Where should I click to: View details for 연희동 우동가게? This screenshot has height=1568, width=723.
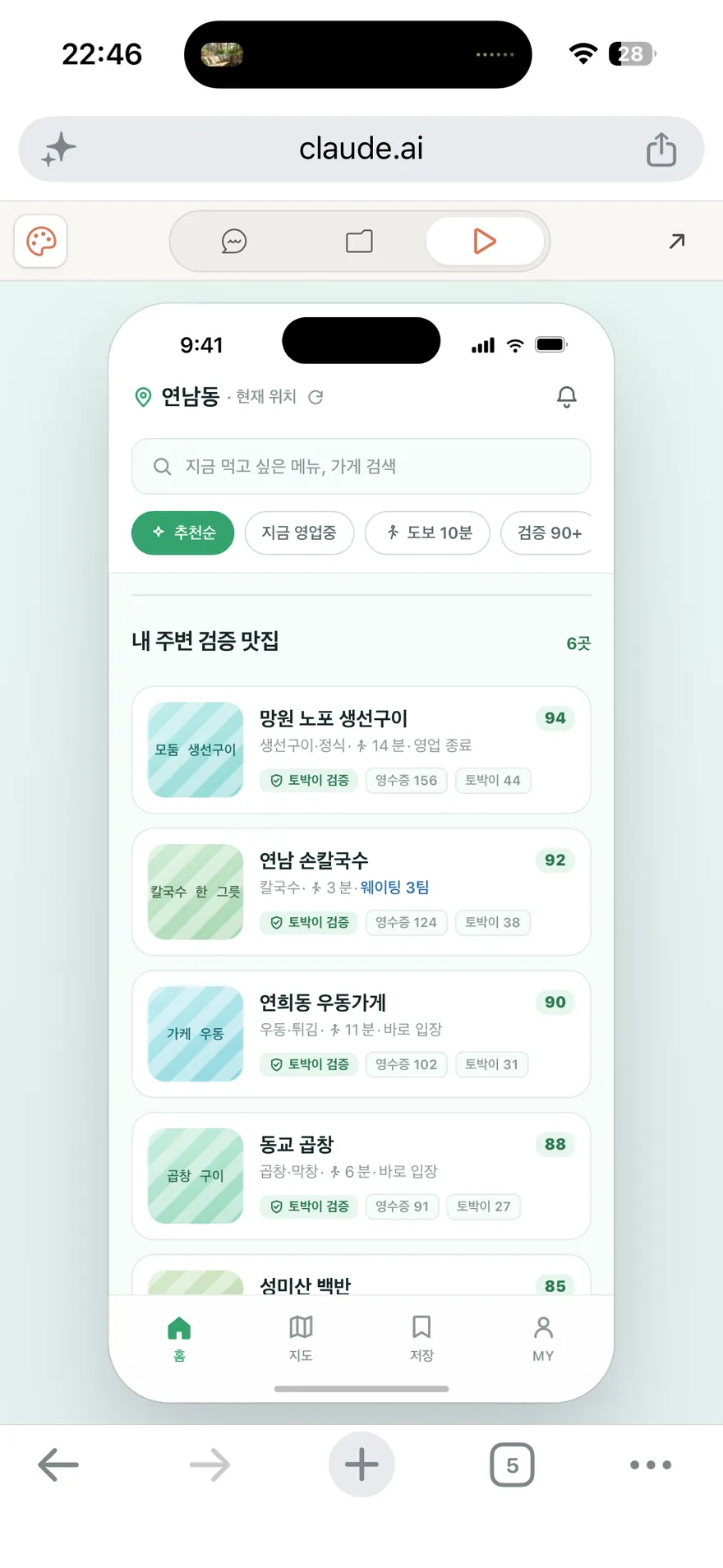point(361,1034)
